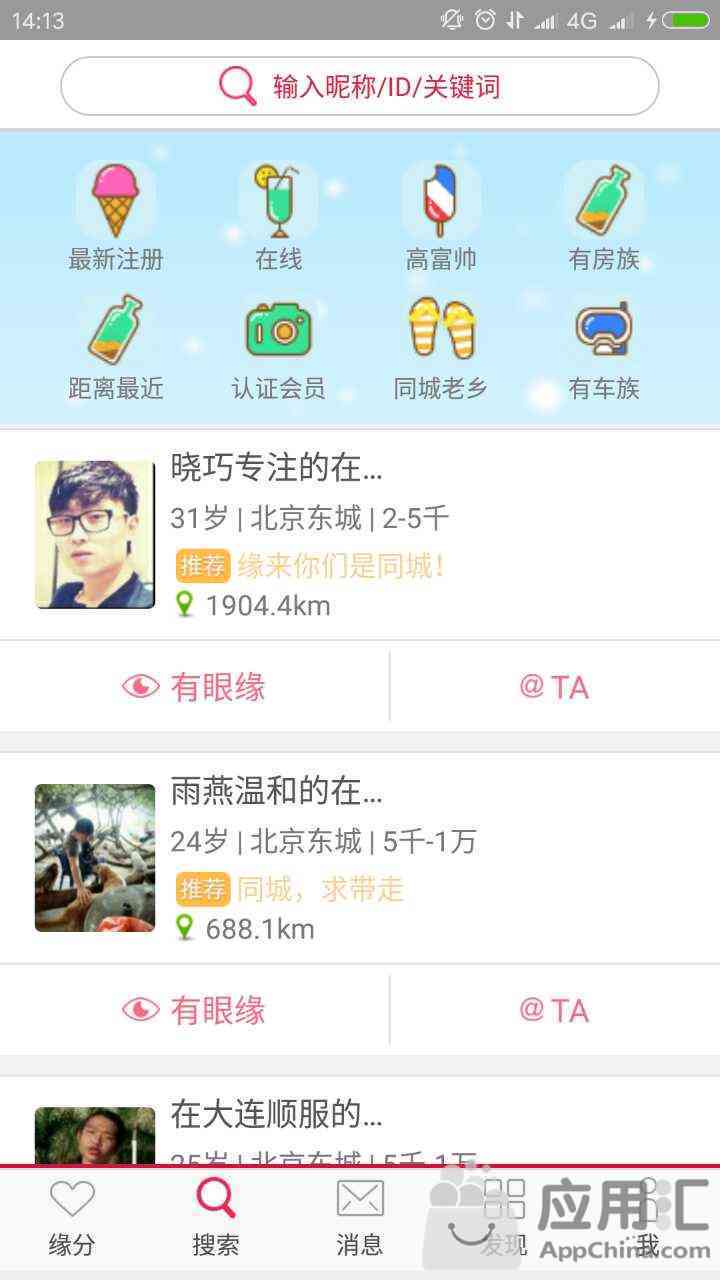Tap the search box for nickname/ID/keyword

click(x=360, y=87)
